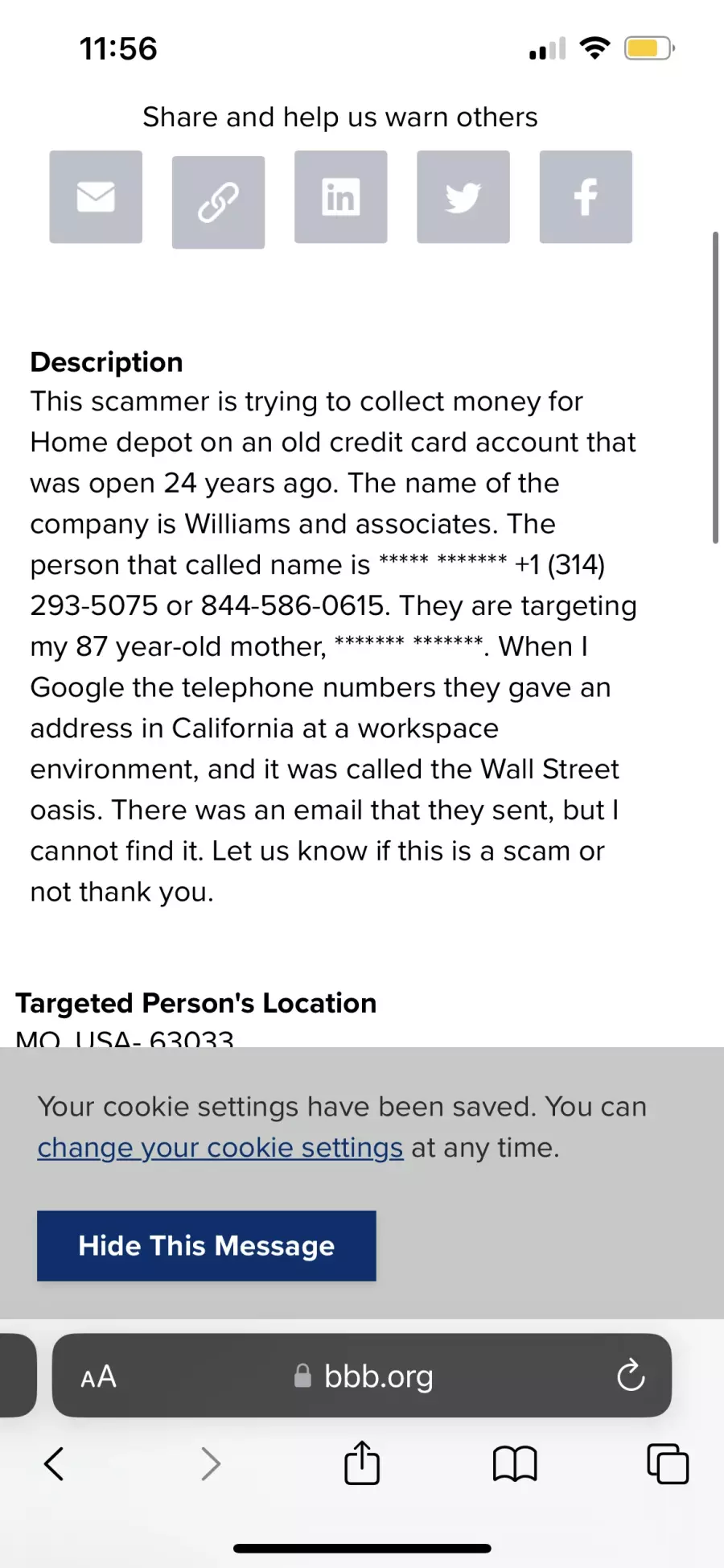Screen dimensions: 724x1568
Task: Share the report on LinkedIn
Action: tap(341, 197)
